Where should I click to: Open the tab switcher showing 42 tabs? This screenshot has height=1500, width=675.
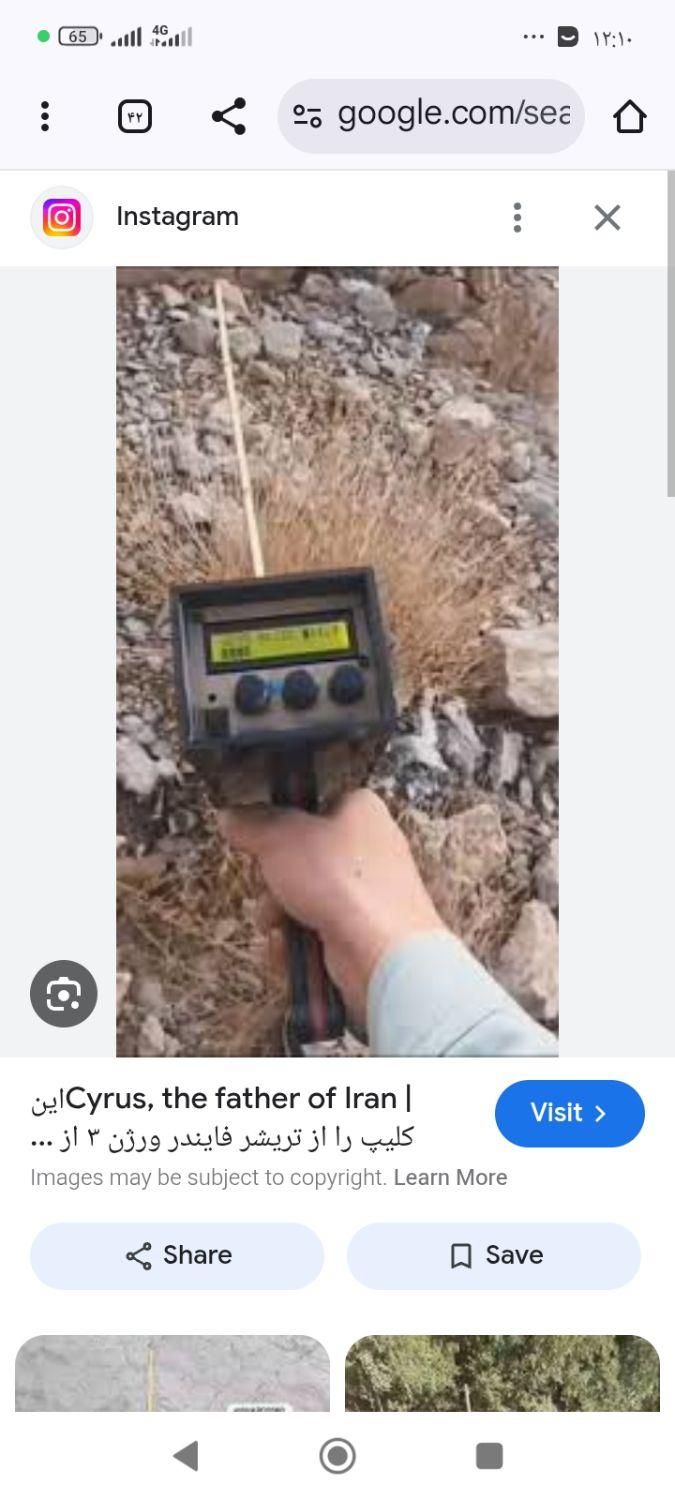135,117
